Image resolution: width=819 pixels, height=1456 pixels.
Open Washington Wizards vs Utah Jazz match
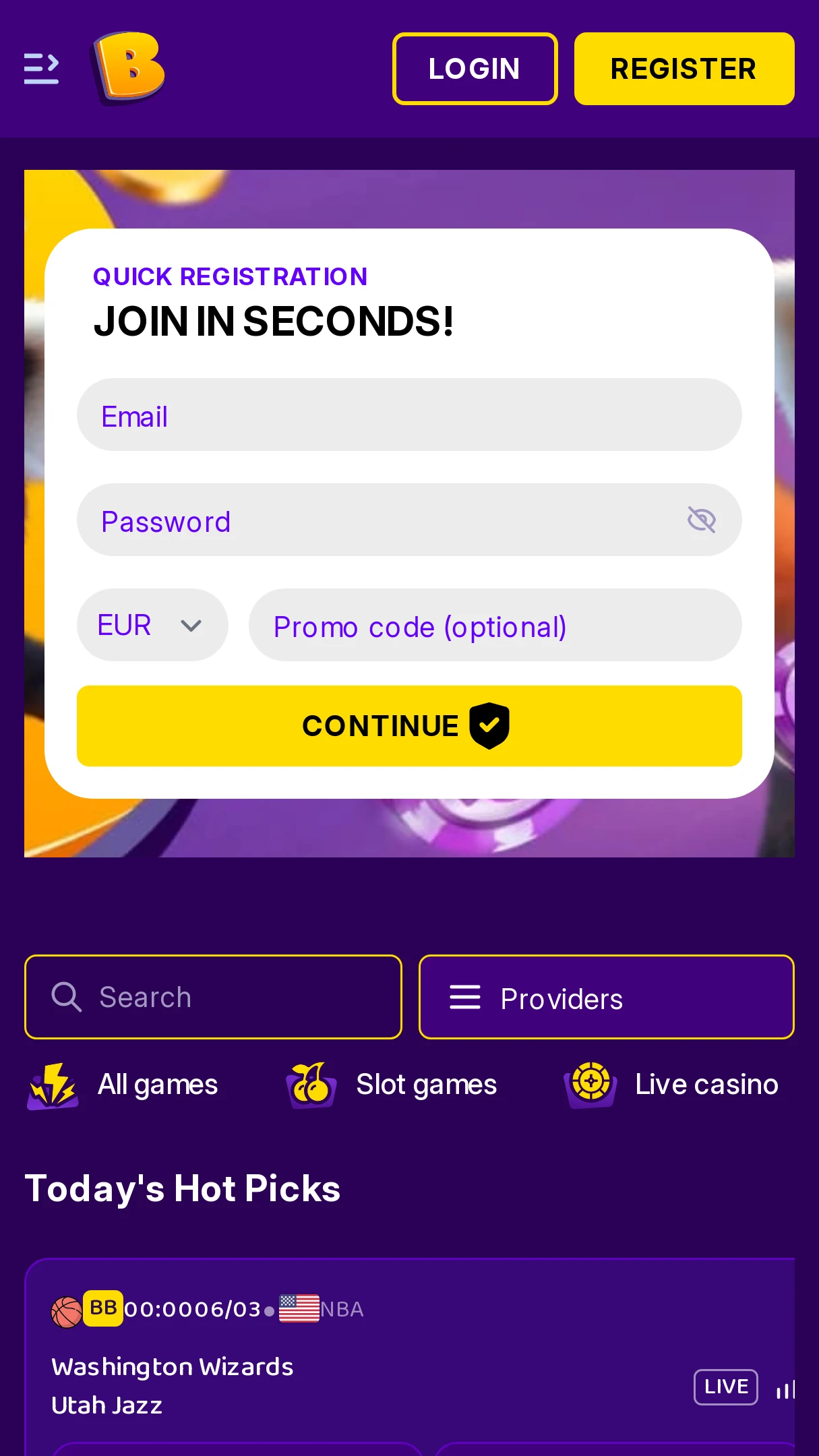(x=173, y=1385)
